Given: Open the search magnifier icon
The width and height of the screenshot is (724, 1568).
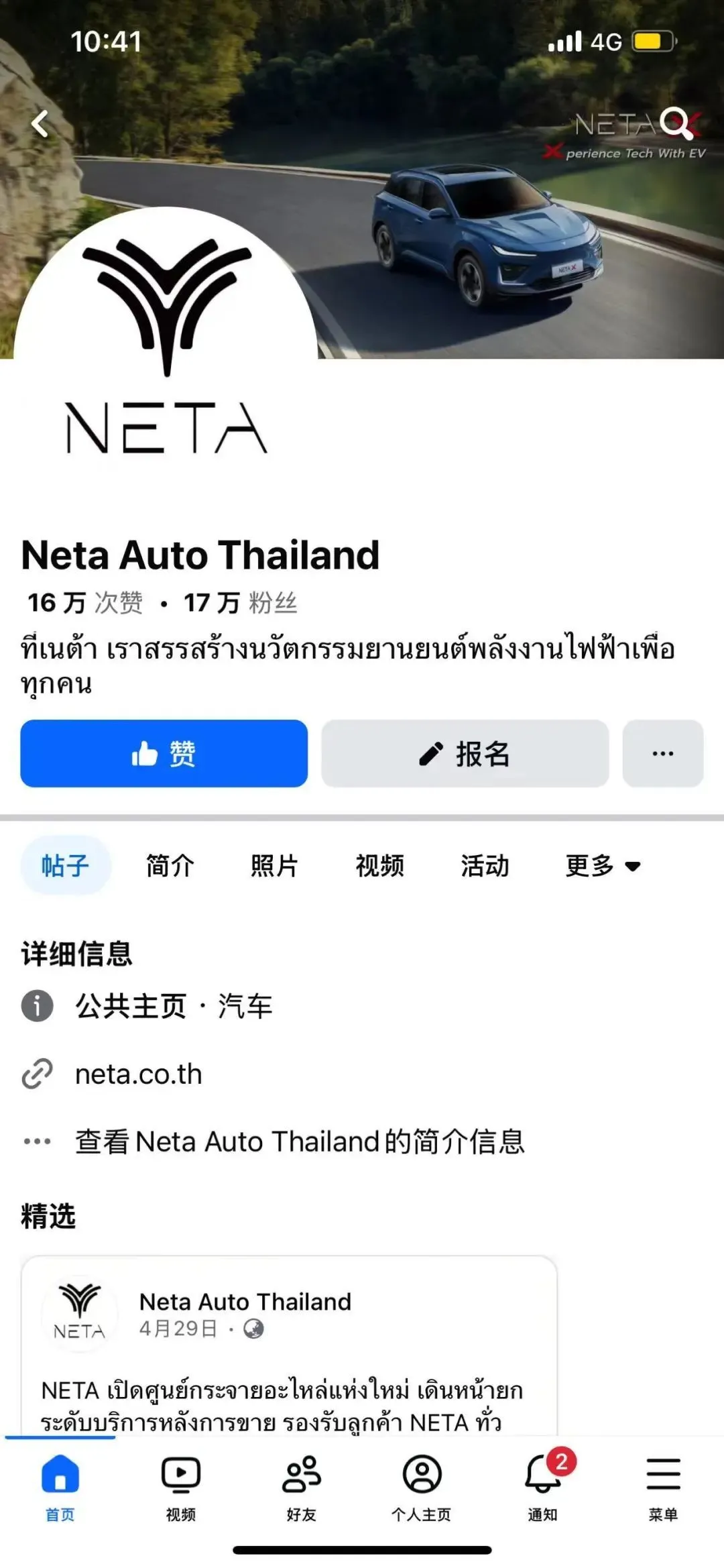Looking at the screenshot, I should coord(676,123).
